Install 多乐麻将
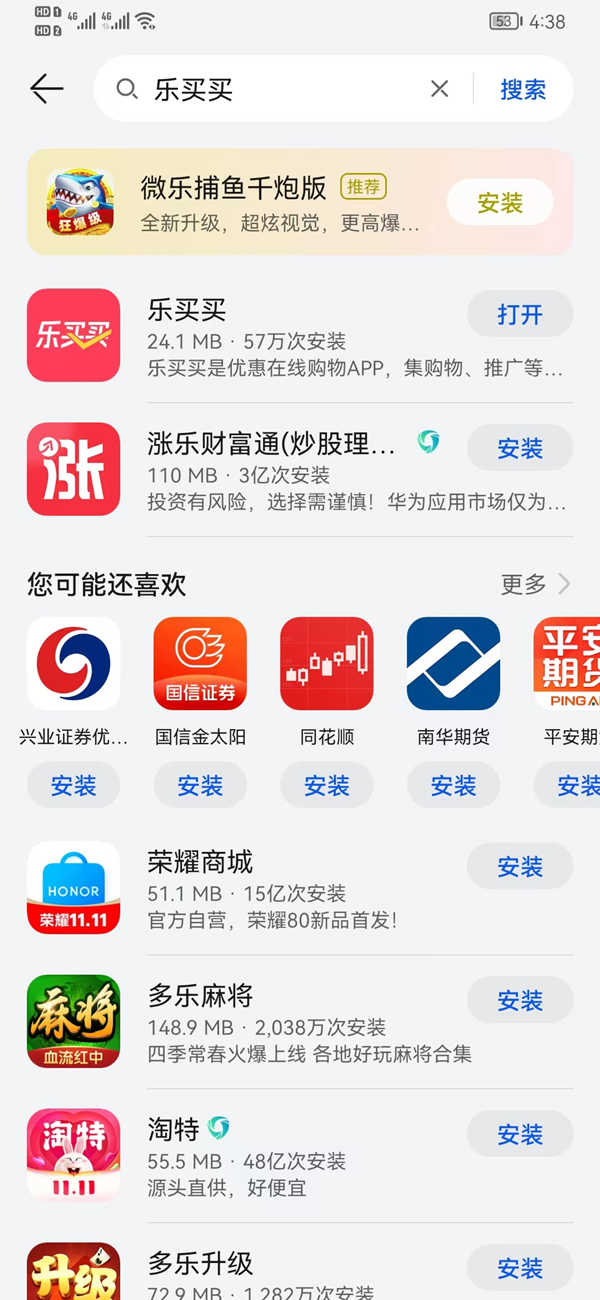The image size is (600, 1300). 519,1000
